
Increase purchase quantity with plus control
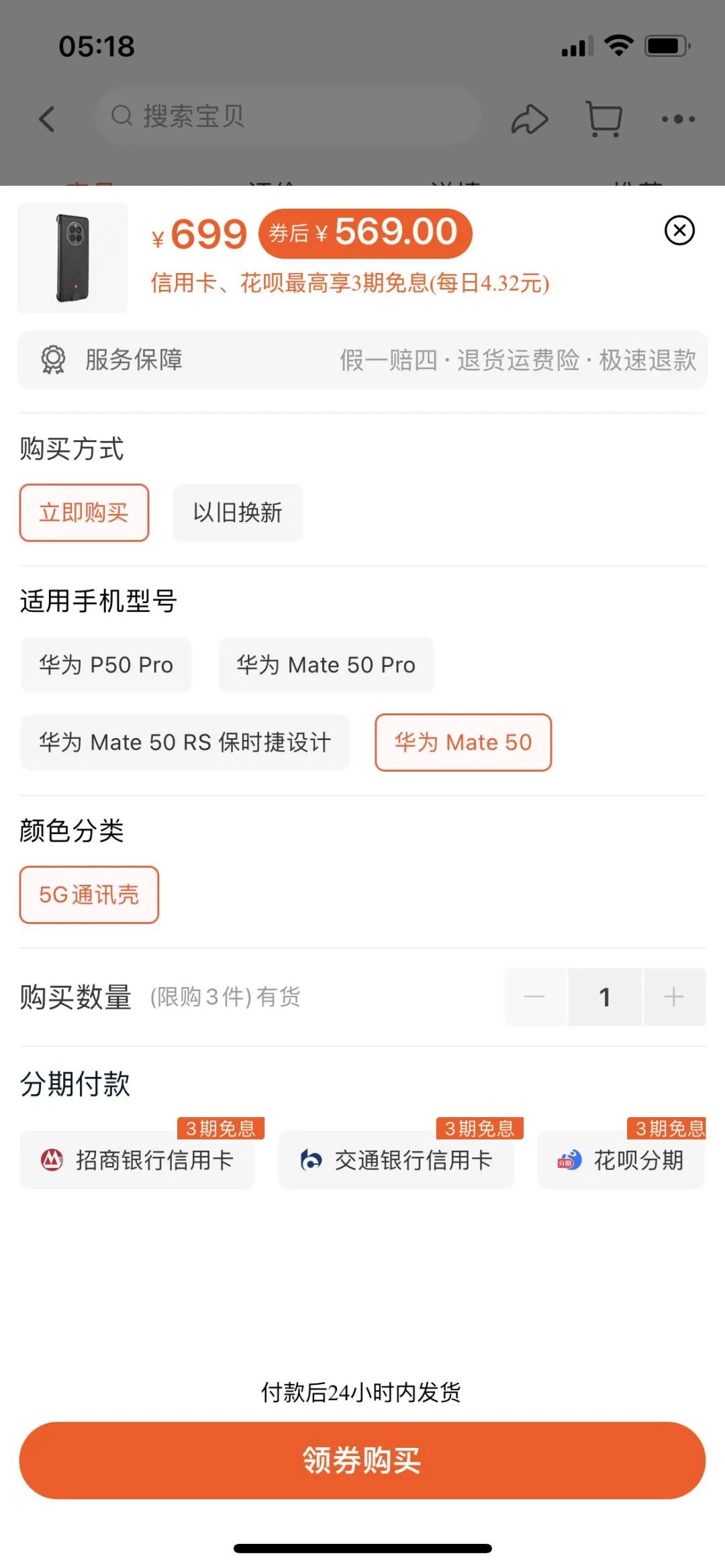[674, 998]
